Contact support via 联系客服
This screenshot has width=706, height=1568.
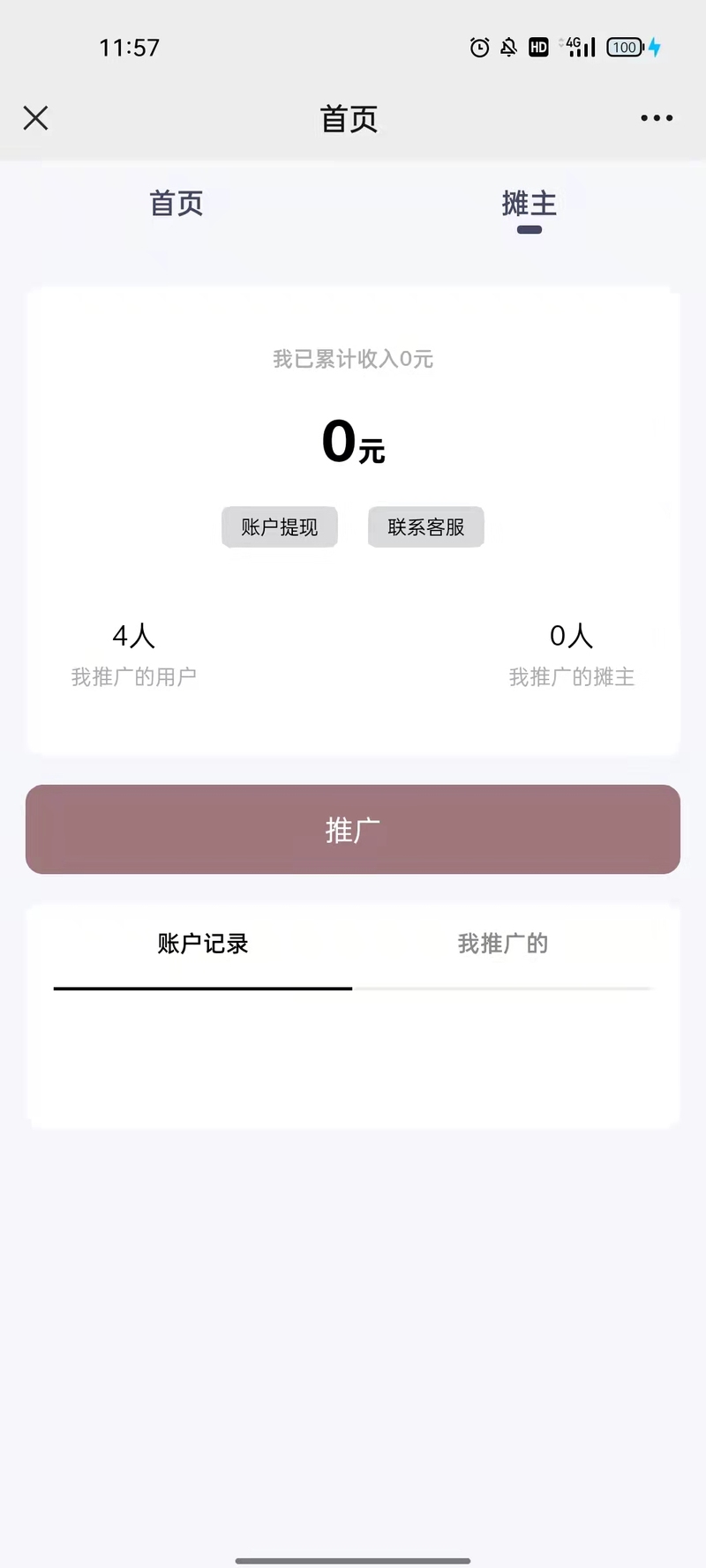click(x=426, y=527)
